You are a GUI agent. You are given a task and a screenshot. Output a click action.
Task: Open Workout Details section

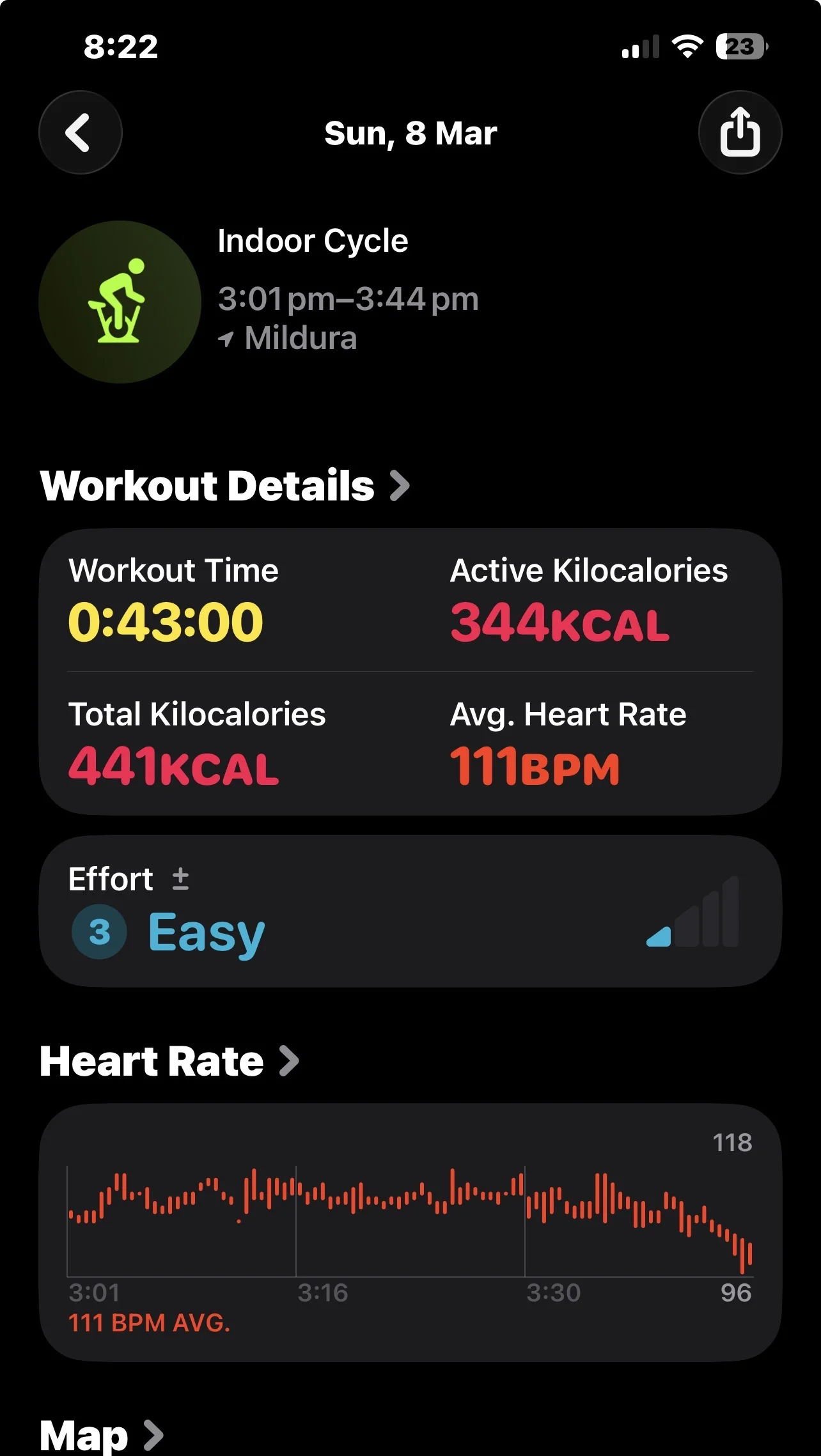pyautogui.click(x=224, y=486)
